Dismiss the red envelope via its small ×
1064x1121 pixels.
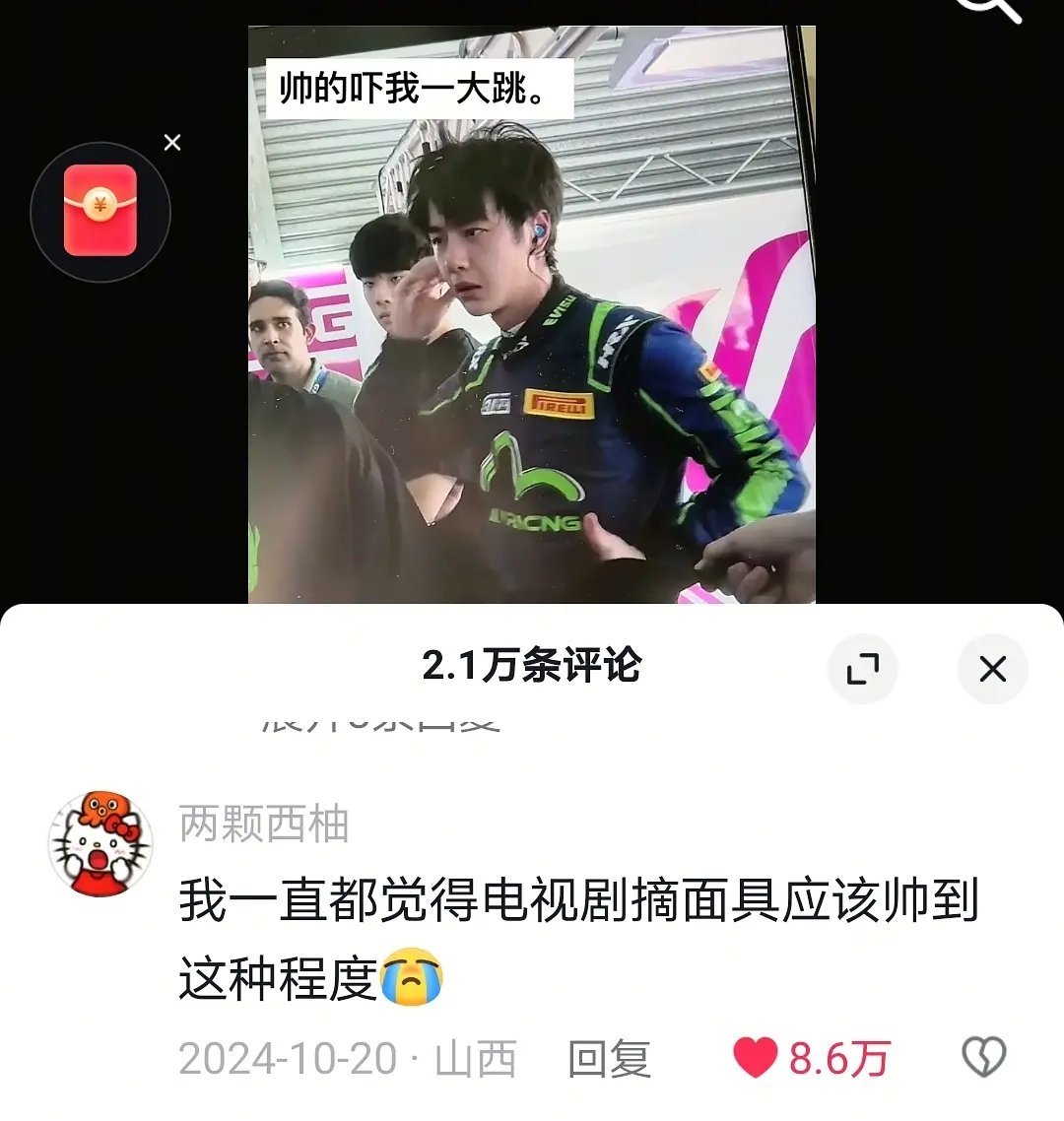(172, 143)
